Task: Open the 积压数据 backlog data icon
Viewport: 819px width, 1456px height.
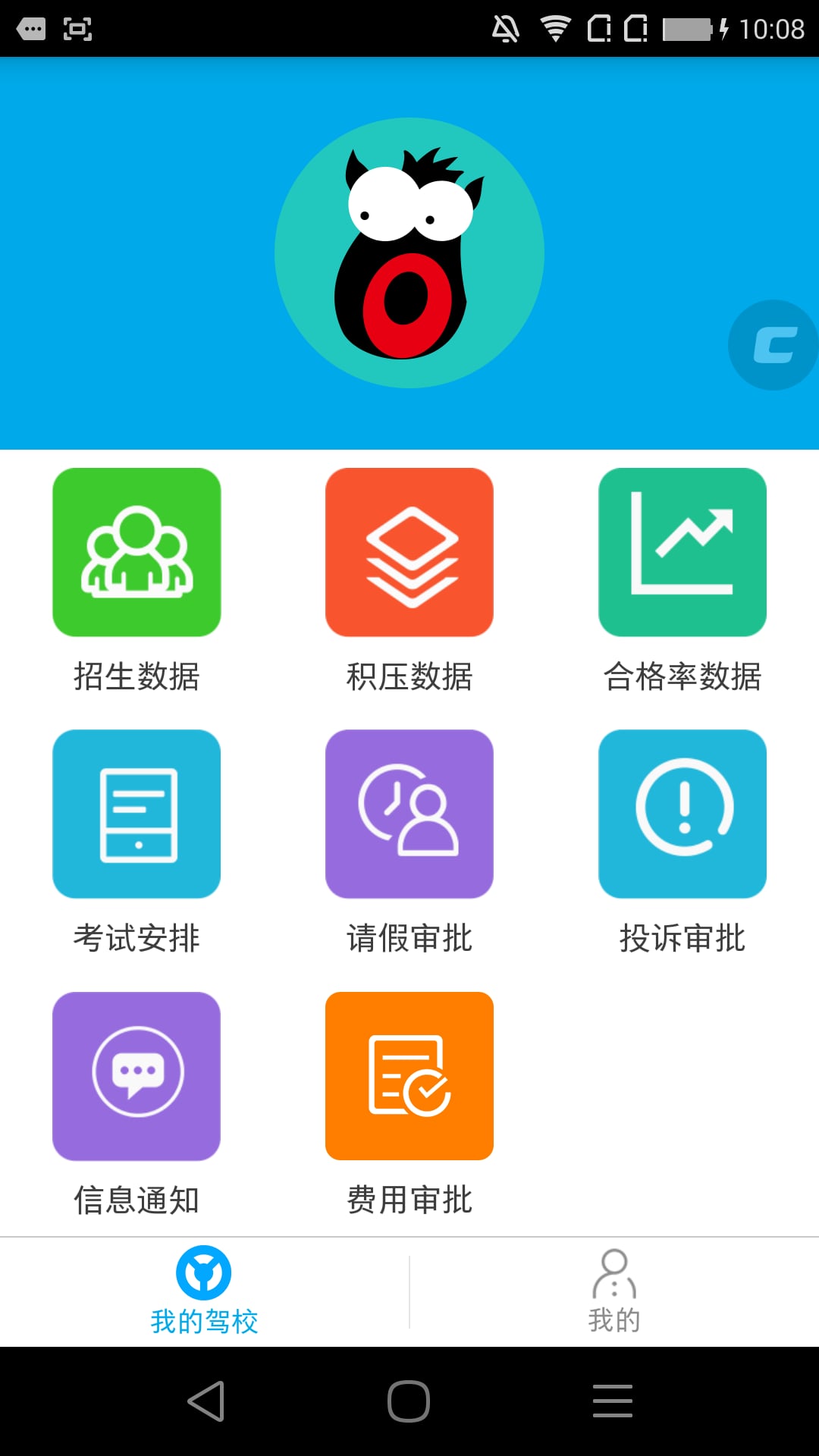Action: point(409,552)
